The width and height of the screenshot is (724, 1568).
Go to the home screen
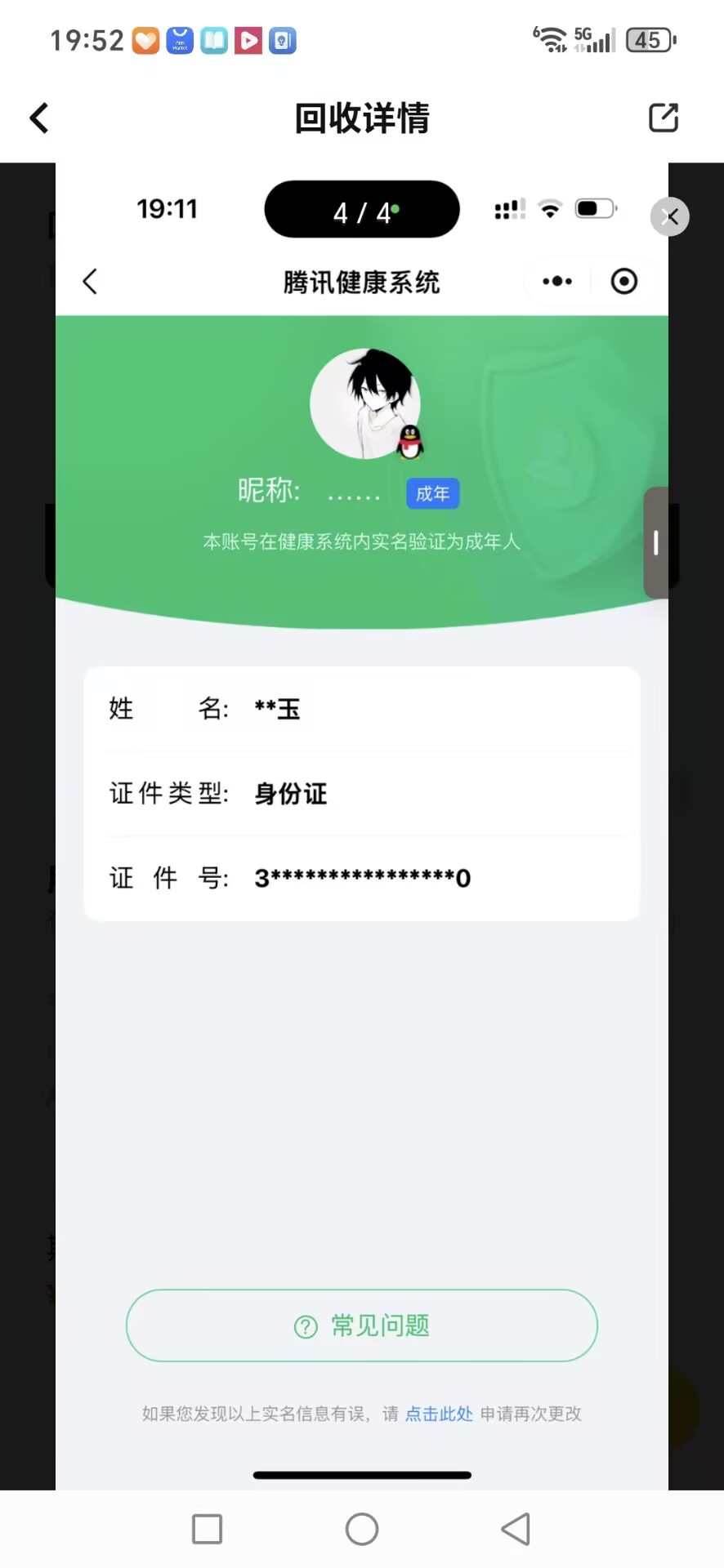point(362,1529)
